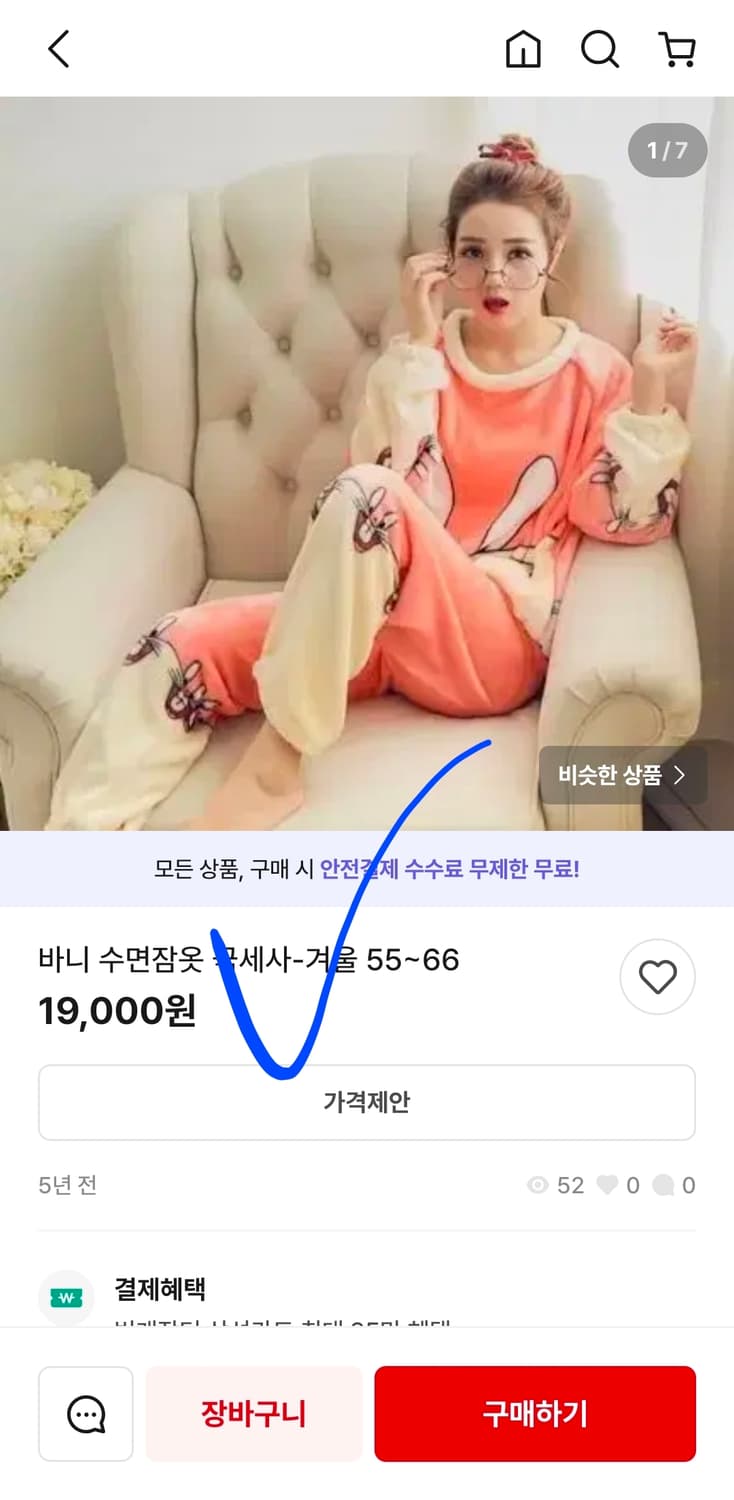Favorite the product with the round heart button
The image size is (734, 1500).
tap(657, 977)
